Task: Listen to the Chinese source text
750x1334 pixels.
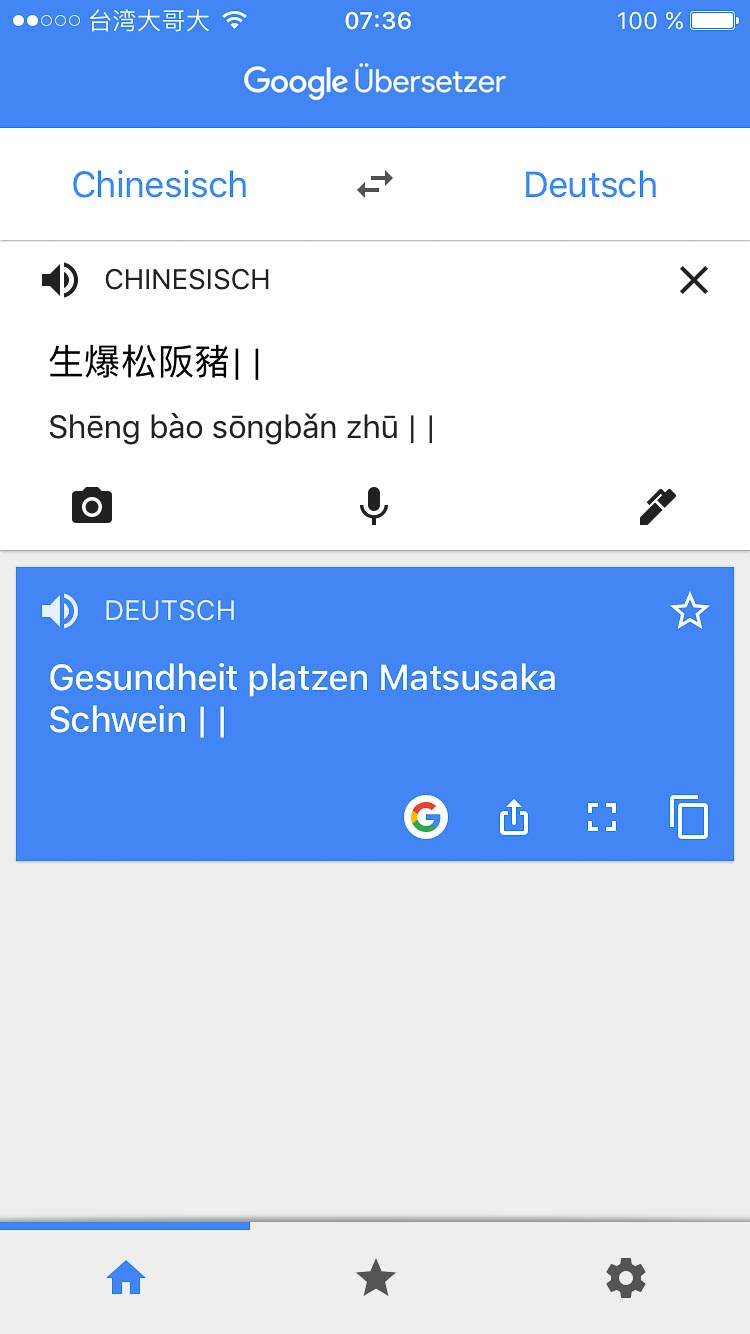Action: [60, 280]
